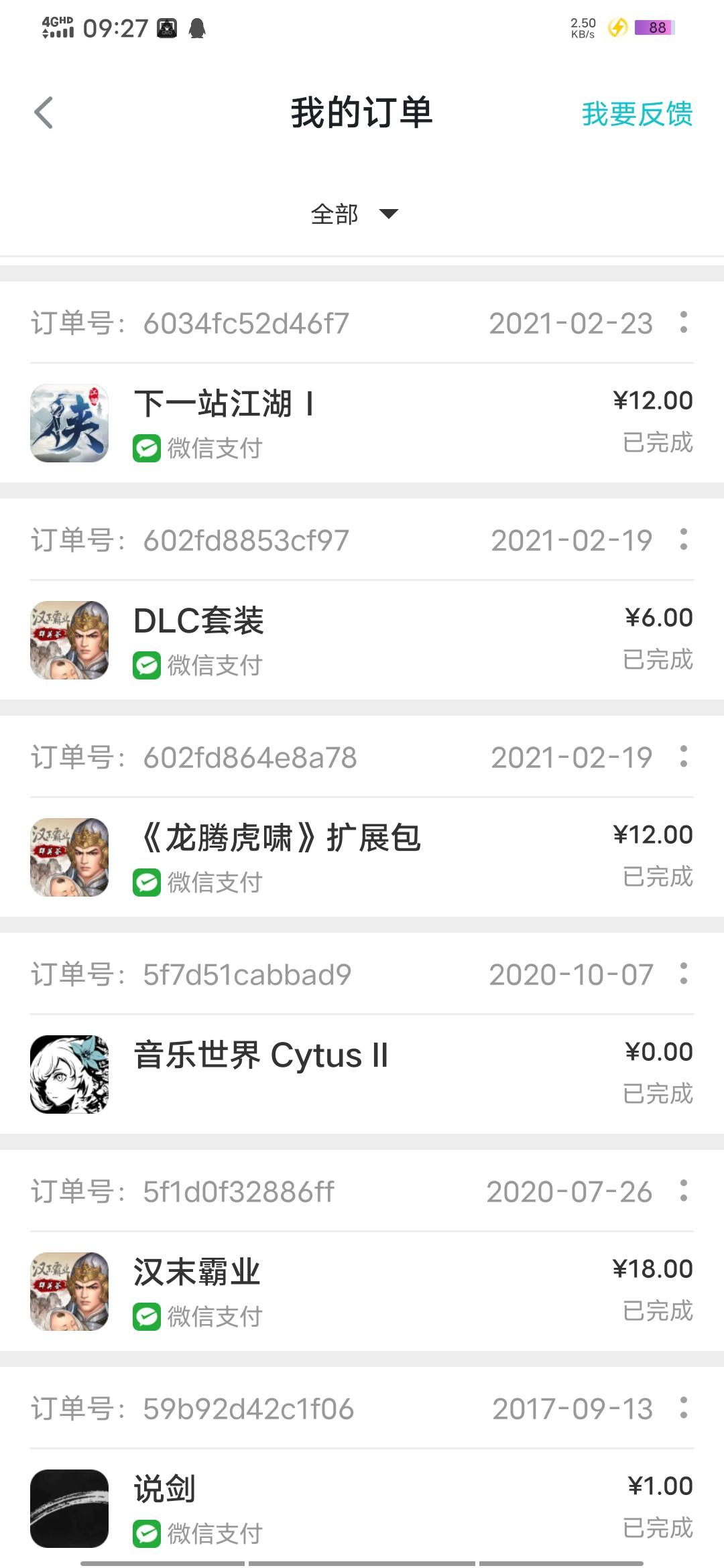Screen dimensions: 724x1568
Task: Open 我要反馈 feedback link
Action: pos(636,114)
